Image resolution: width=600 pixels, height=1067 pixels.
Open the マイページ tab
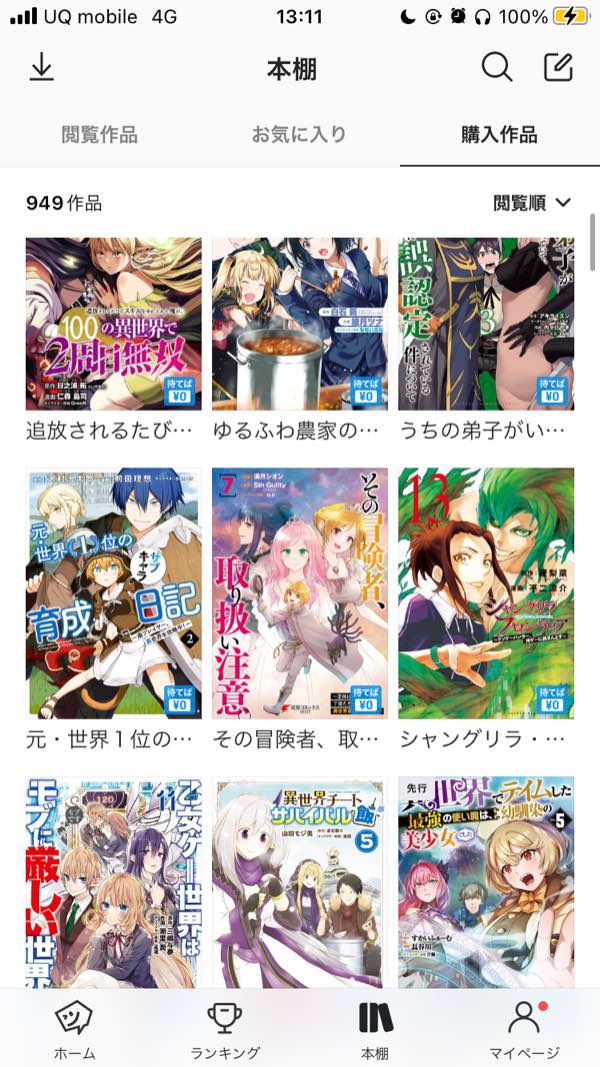tap(524, 1030)
